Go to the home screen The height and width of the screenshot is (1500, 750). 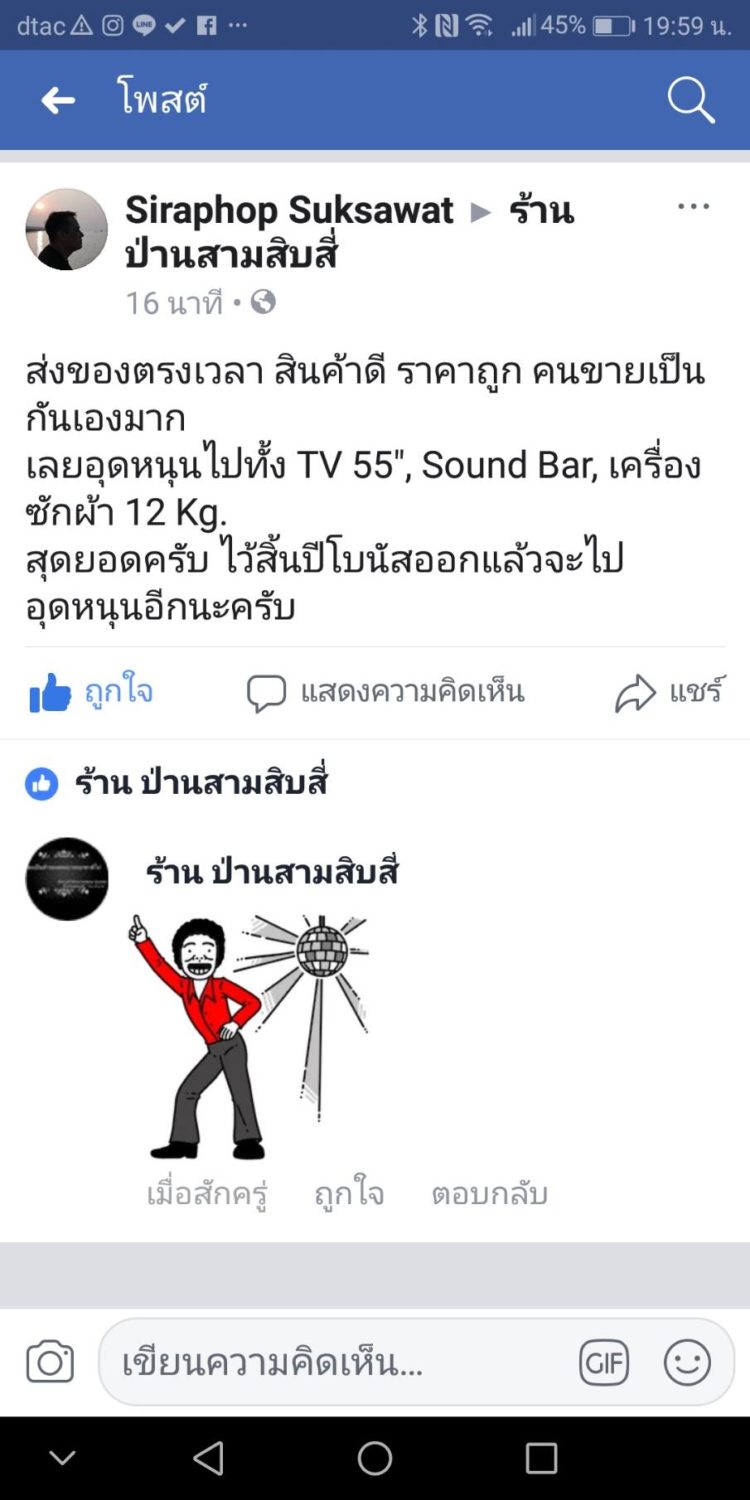[x=375, y=1458]
